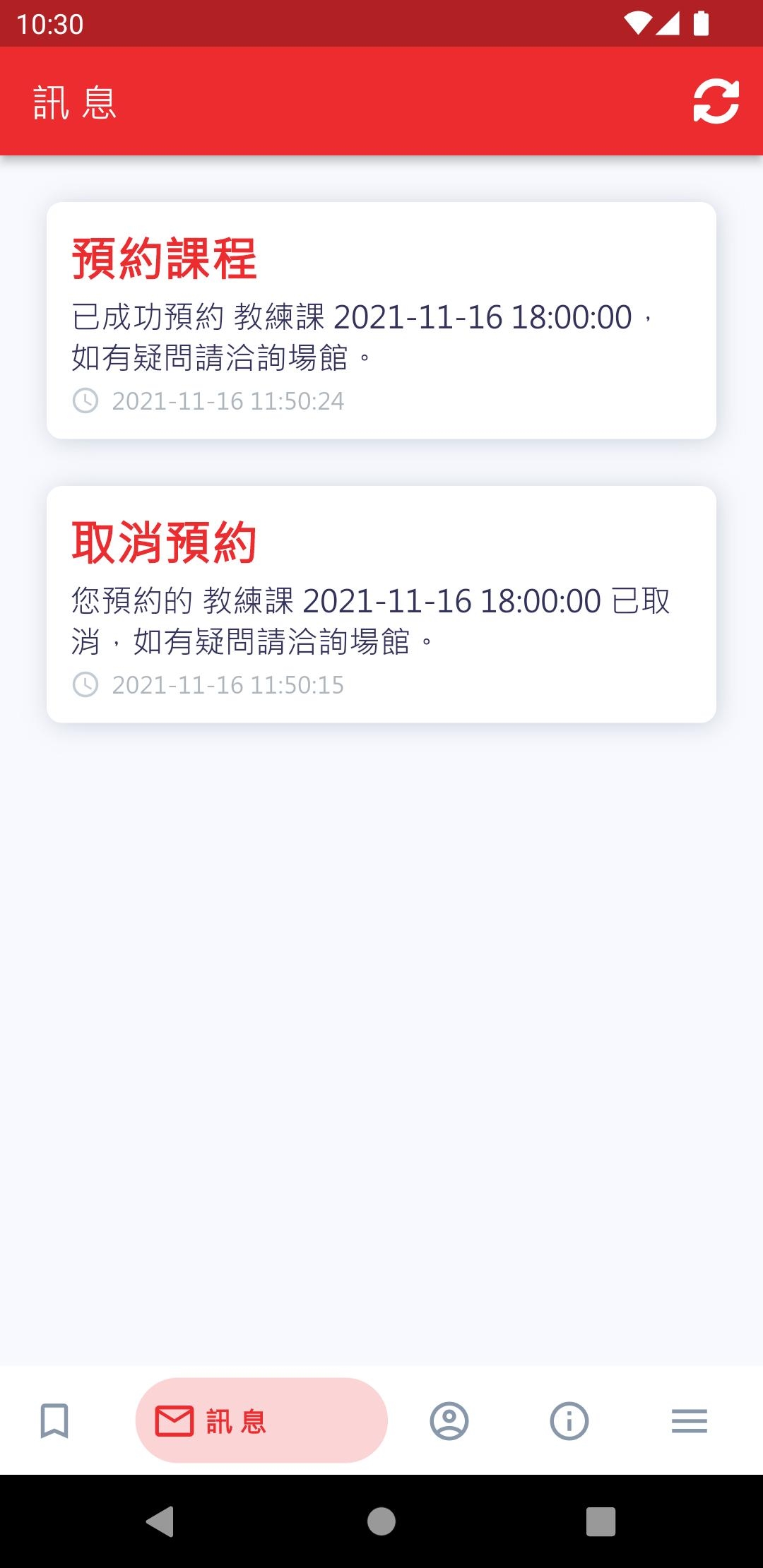Select the bookmark icon in bottom navigation
Viewport: 763px width, 1568px height.
point(53,1422)
